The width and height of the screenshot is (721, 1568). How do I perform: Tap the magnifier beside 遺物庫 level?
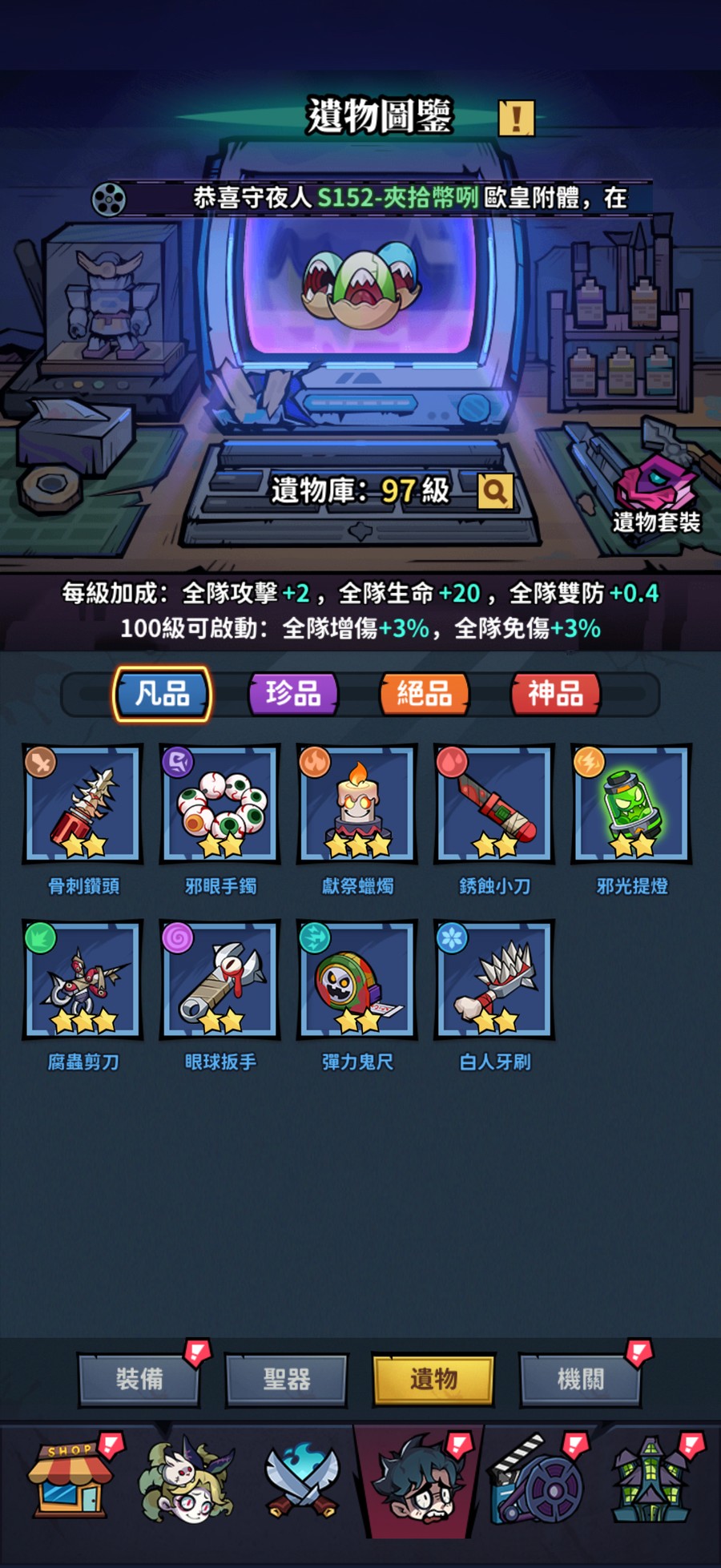click(494, 491)
